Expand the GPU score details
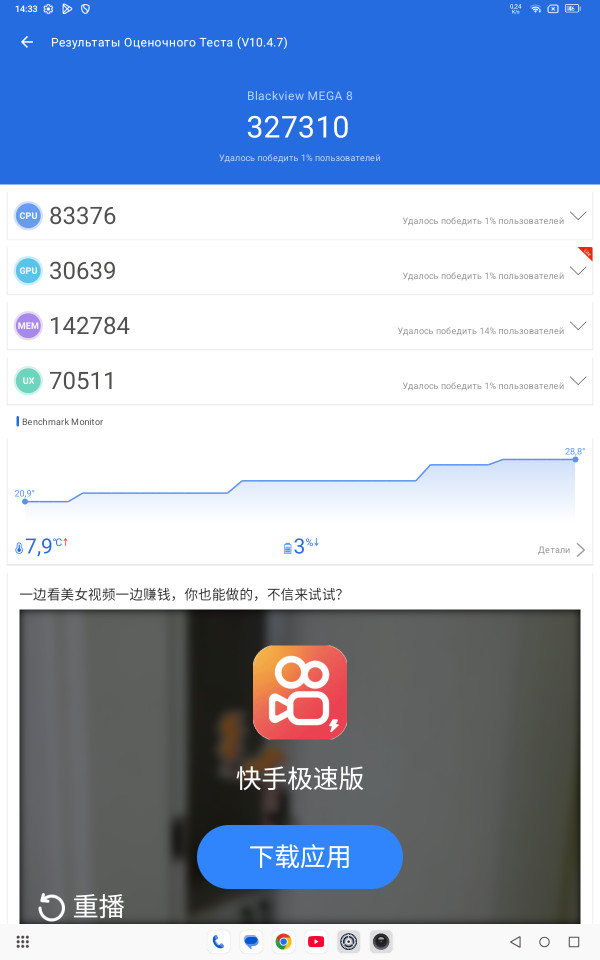The height and width of the screenshot is (960, 600). tap(578, 271)
